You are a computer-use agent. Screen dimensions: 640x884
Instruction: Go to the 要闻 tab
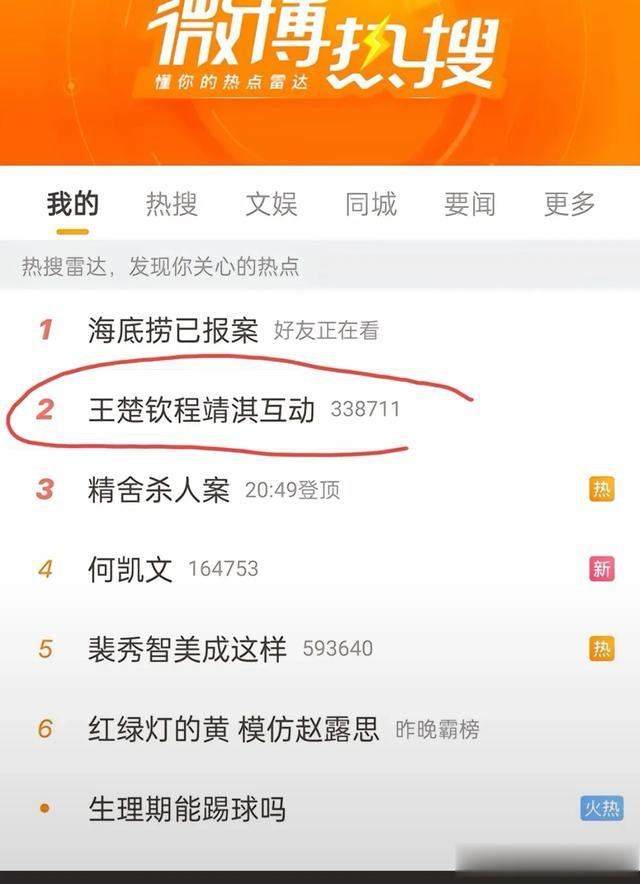[469, 205]
